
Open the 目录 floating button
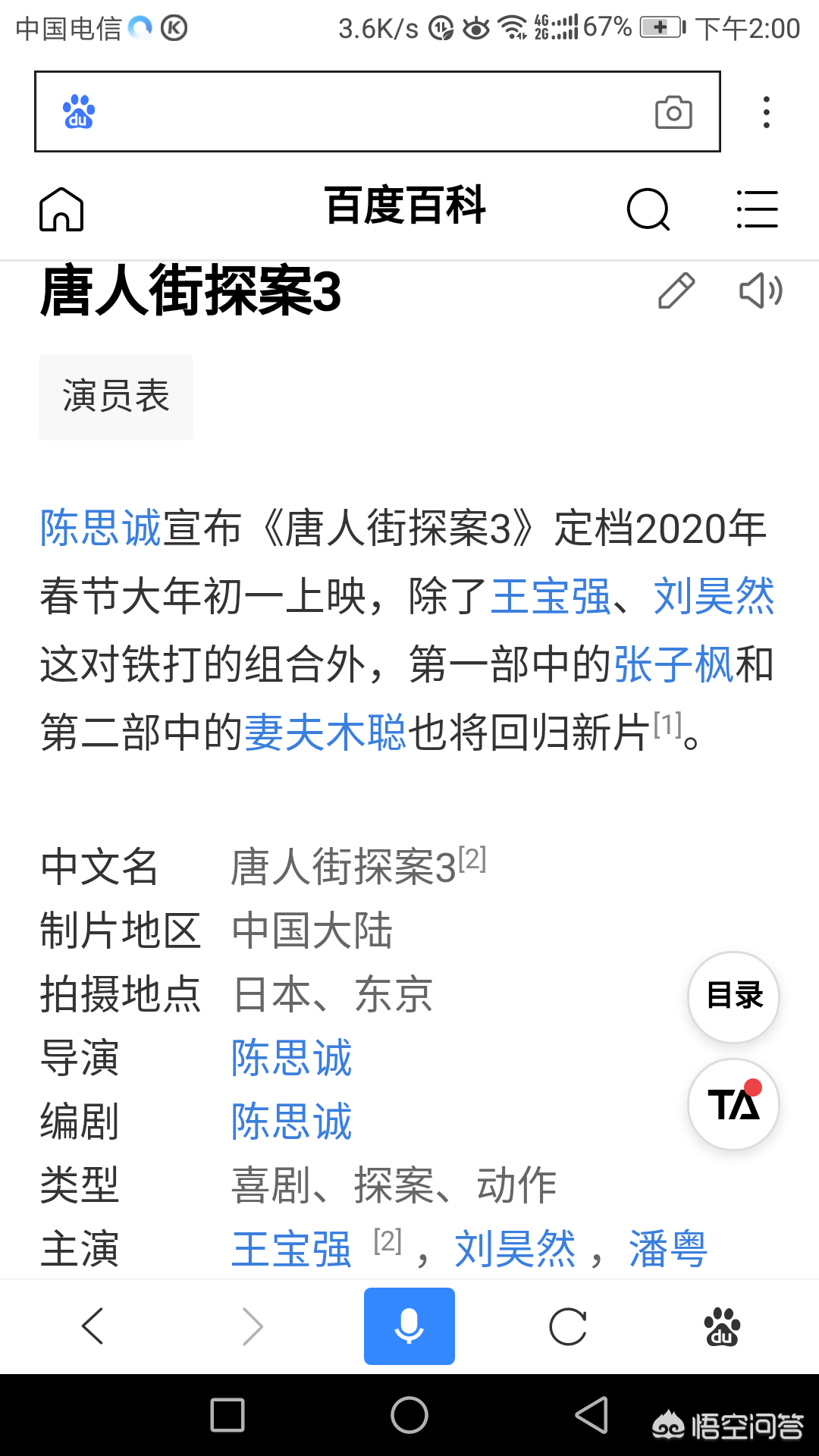point(733,996)
